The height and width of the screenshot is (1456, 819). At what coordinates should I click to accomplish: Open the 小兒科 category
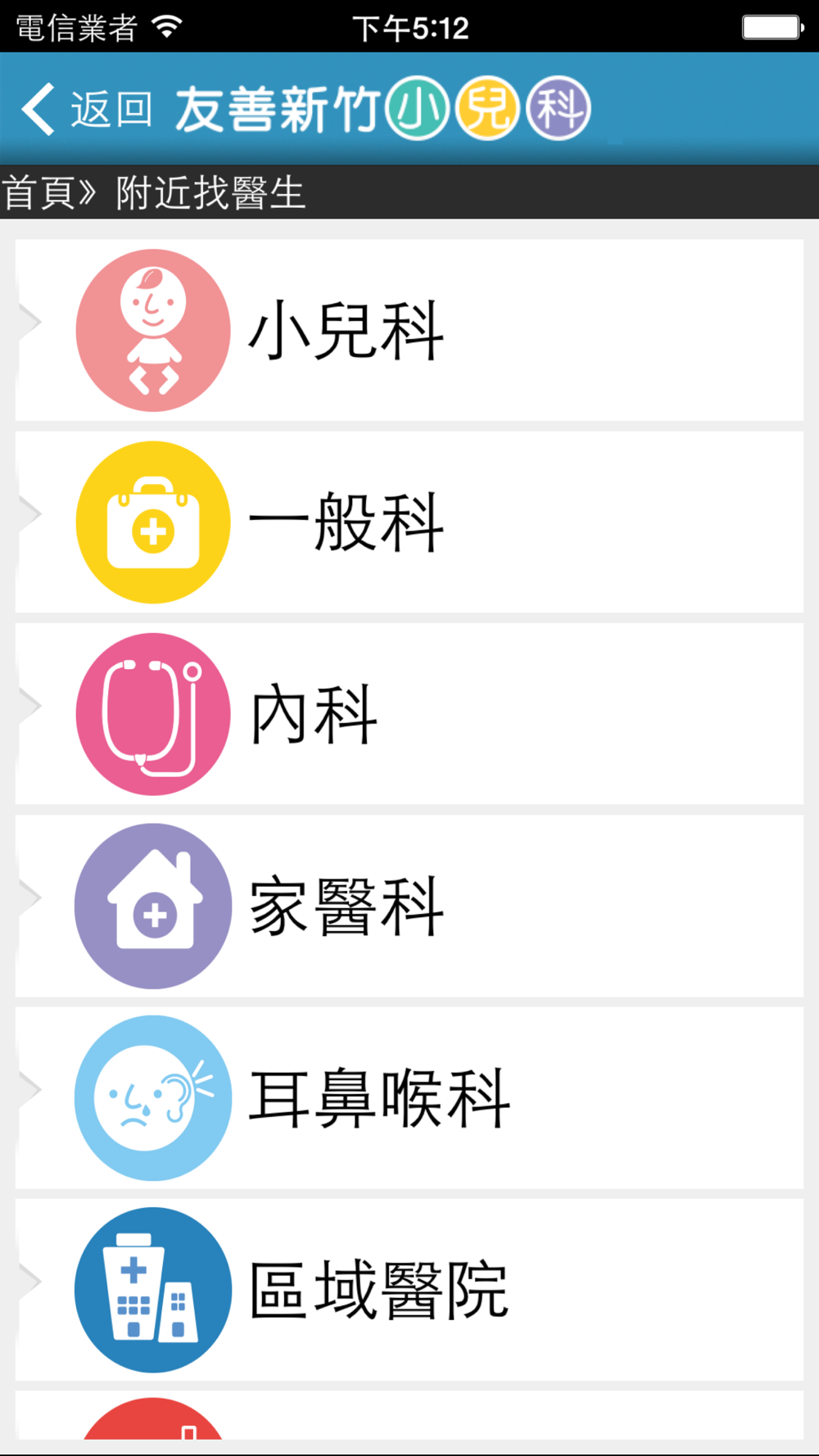(409, 330)
